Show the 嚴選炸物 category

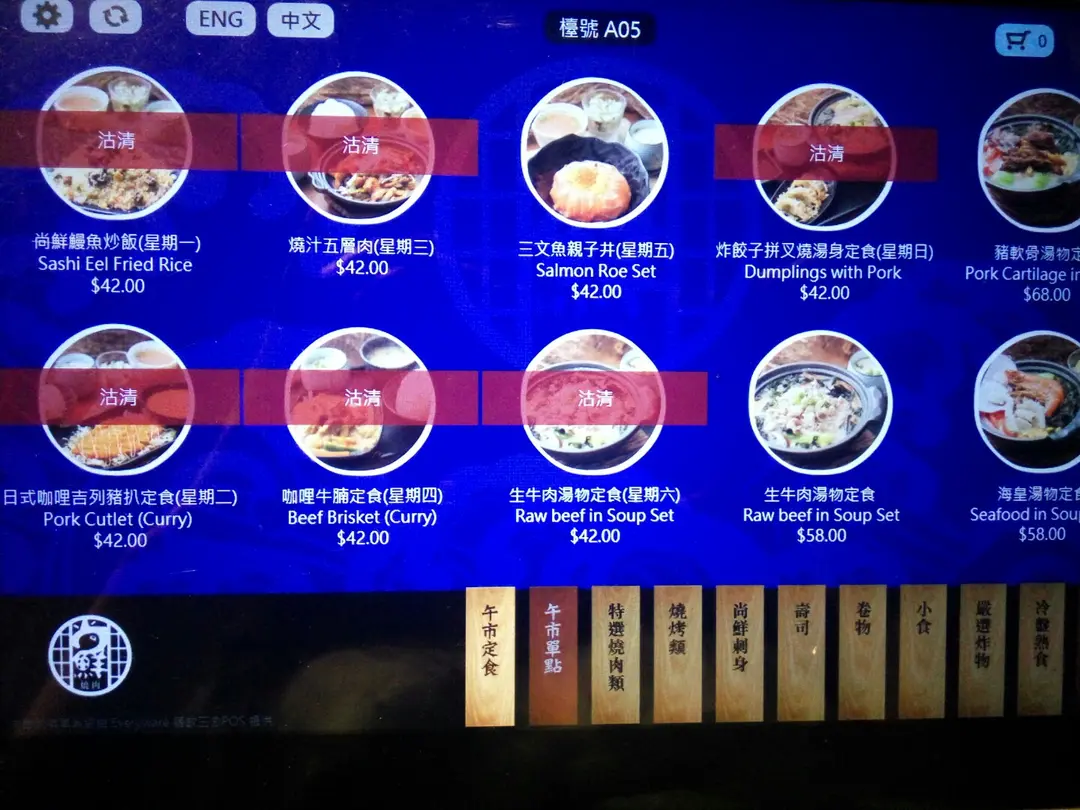pos(982,650)
